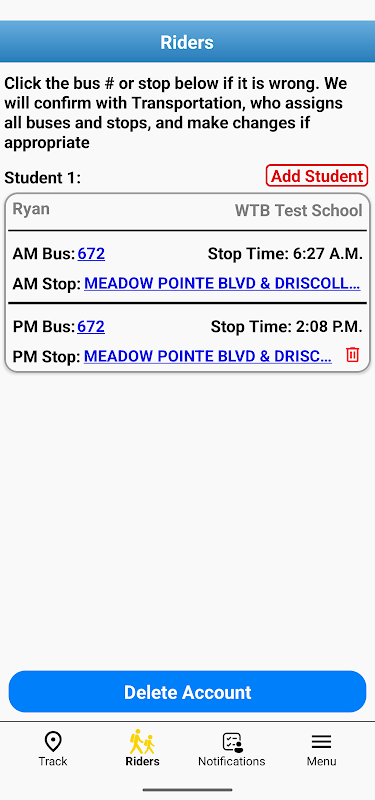The image size is (375, 800).
Task: Open the AM Stop Meadow Pointe Blvd link
Action: click(222, 283)
